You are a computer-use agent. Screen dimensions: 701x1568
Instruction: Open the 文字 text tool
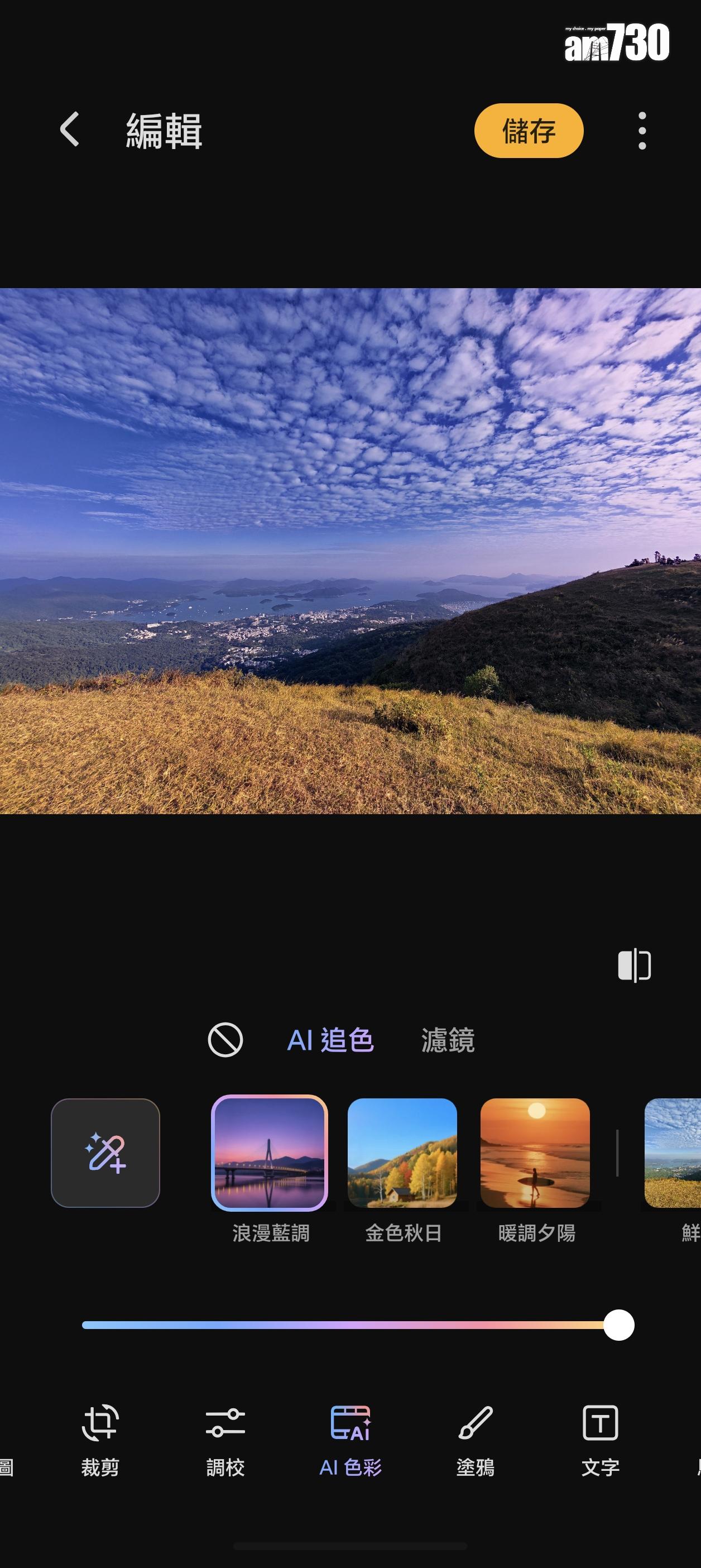coord(600,1440)
